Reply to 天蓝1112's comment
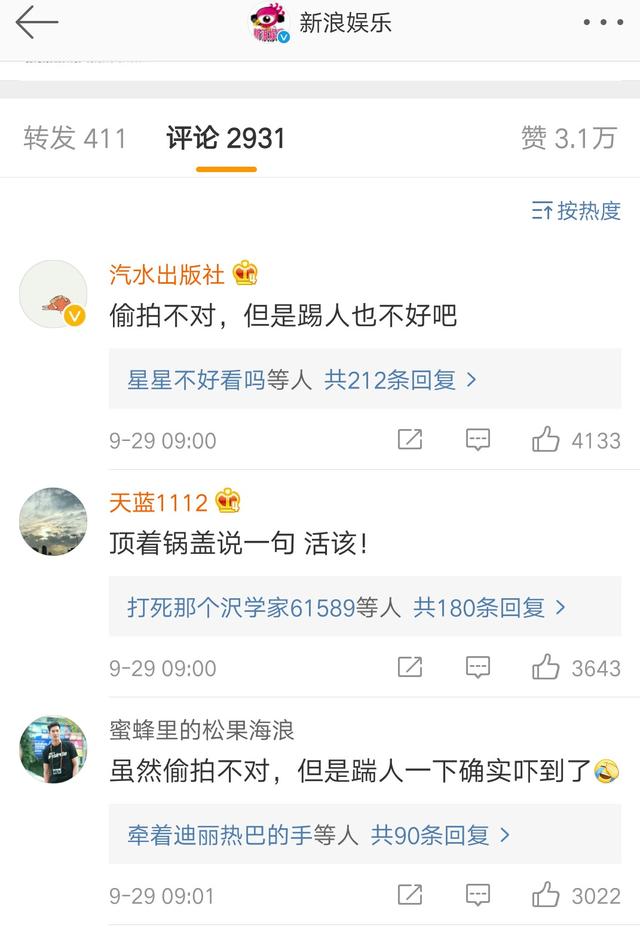 tap(478, 668)
